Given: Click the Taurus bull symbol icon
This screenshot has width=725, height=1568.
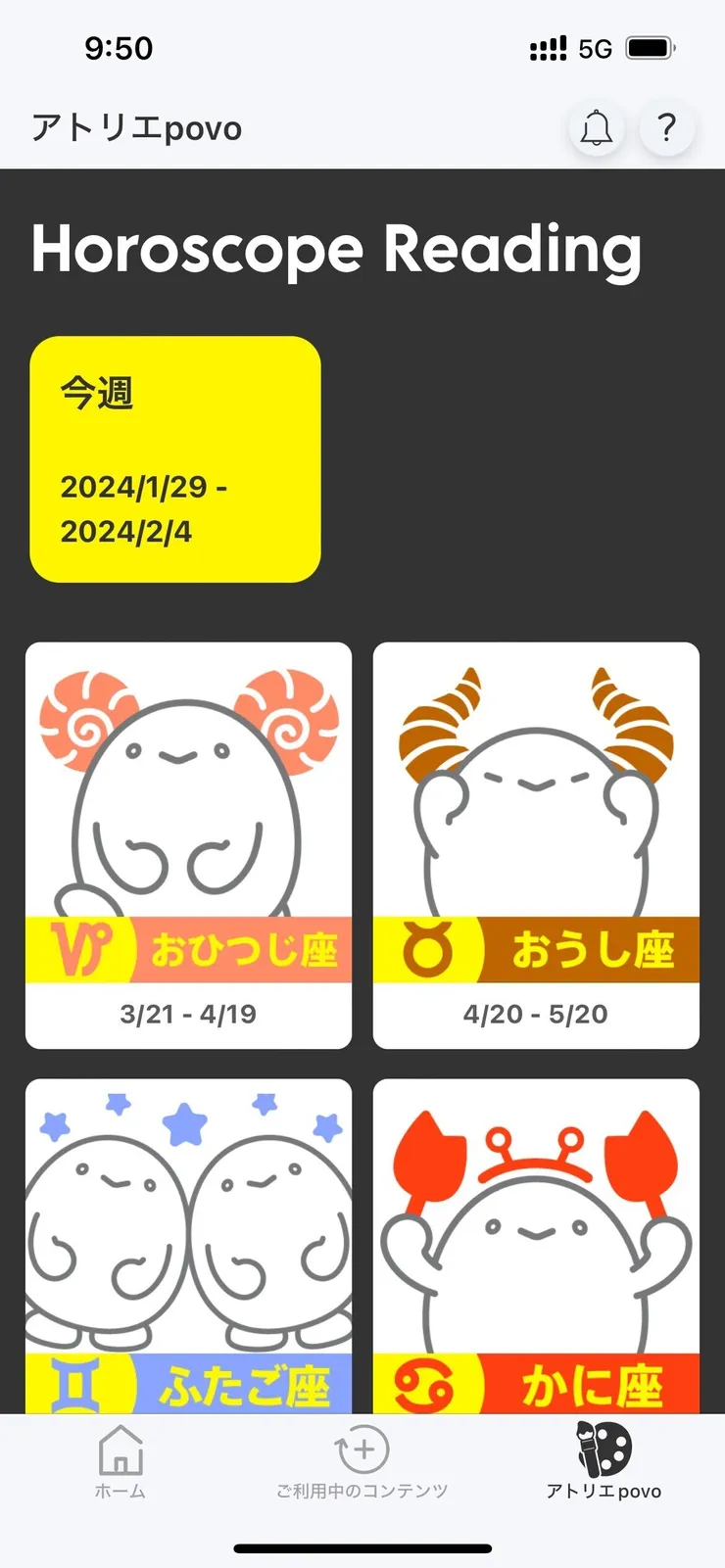Looking at the screenshot, I should coord(425,945).
